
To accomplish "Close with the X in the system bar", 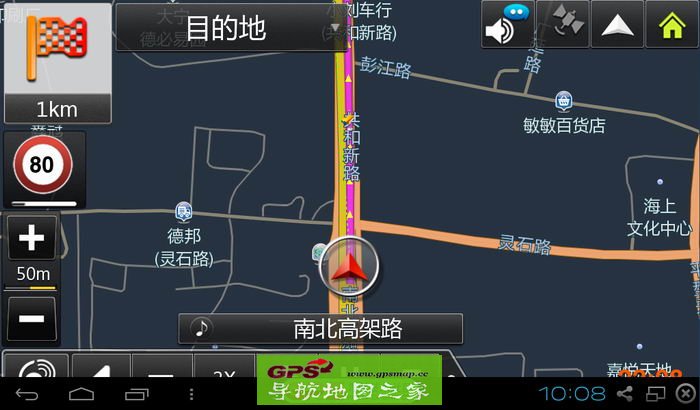I will (x=686, y=394).
